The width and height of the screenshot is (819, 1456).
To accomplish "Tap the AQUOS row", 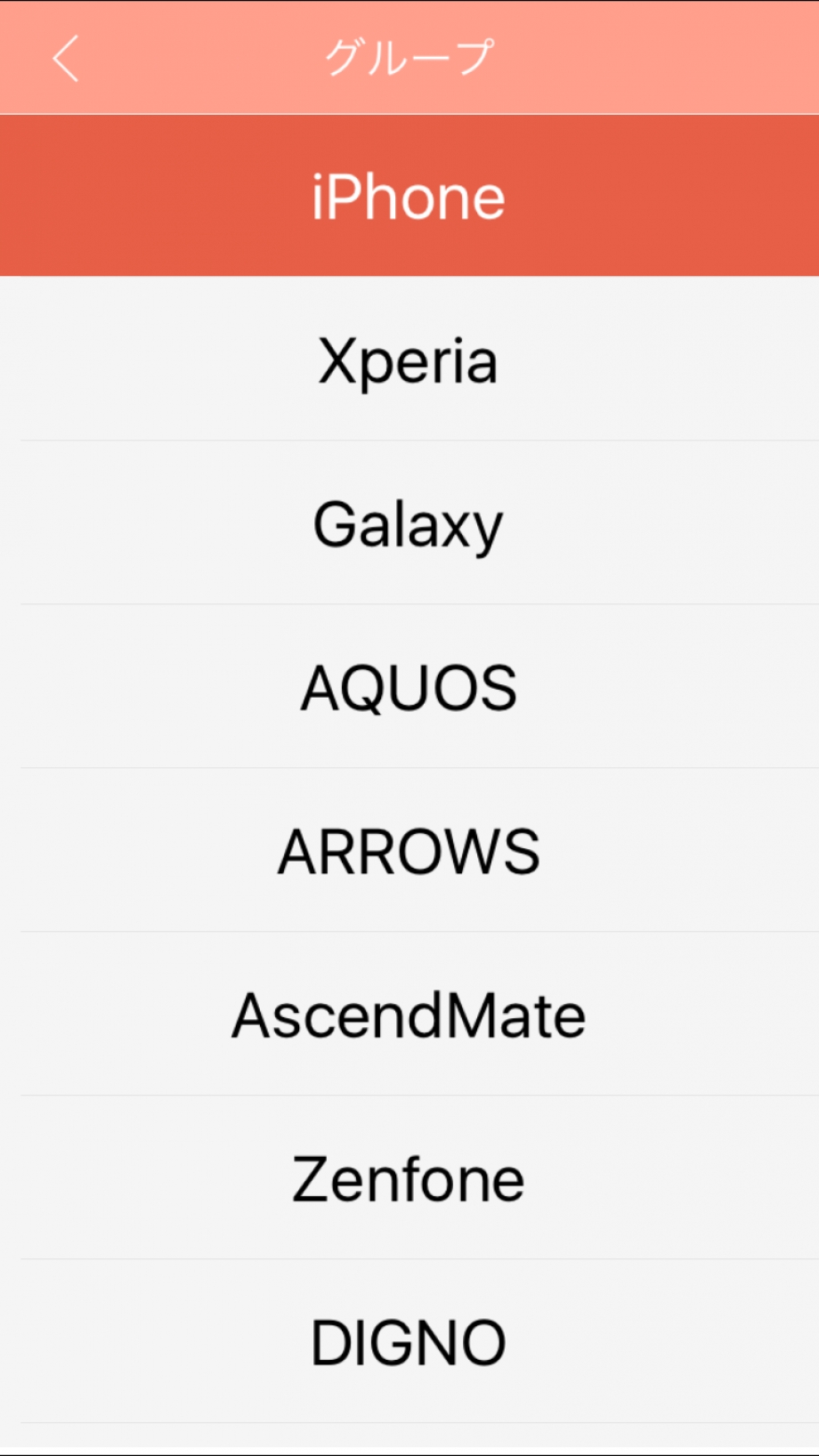I will 409,686.
